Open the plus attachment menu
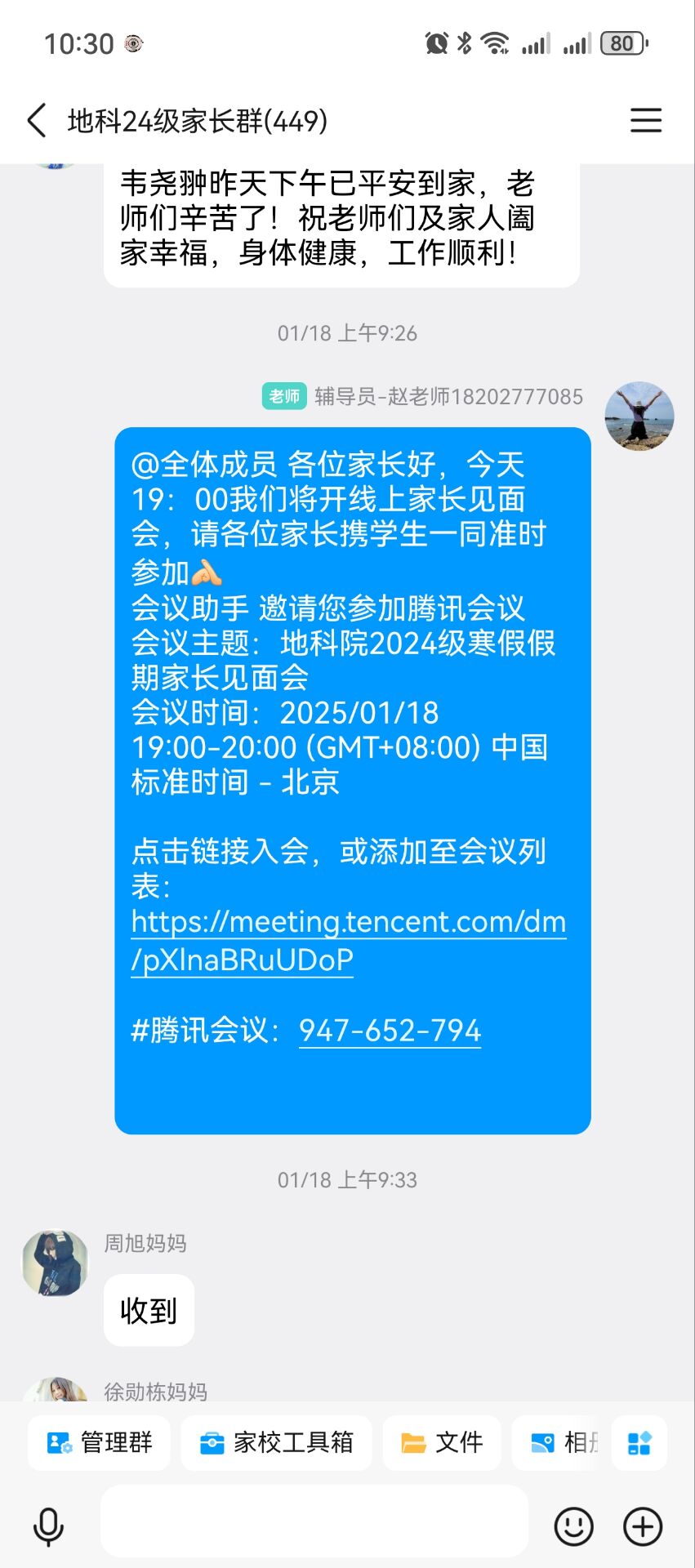The image size is (695, 1568). (643, 1526)
